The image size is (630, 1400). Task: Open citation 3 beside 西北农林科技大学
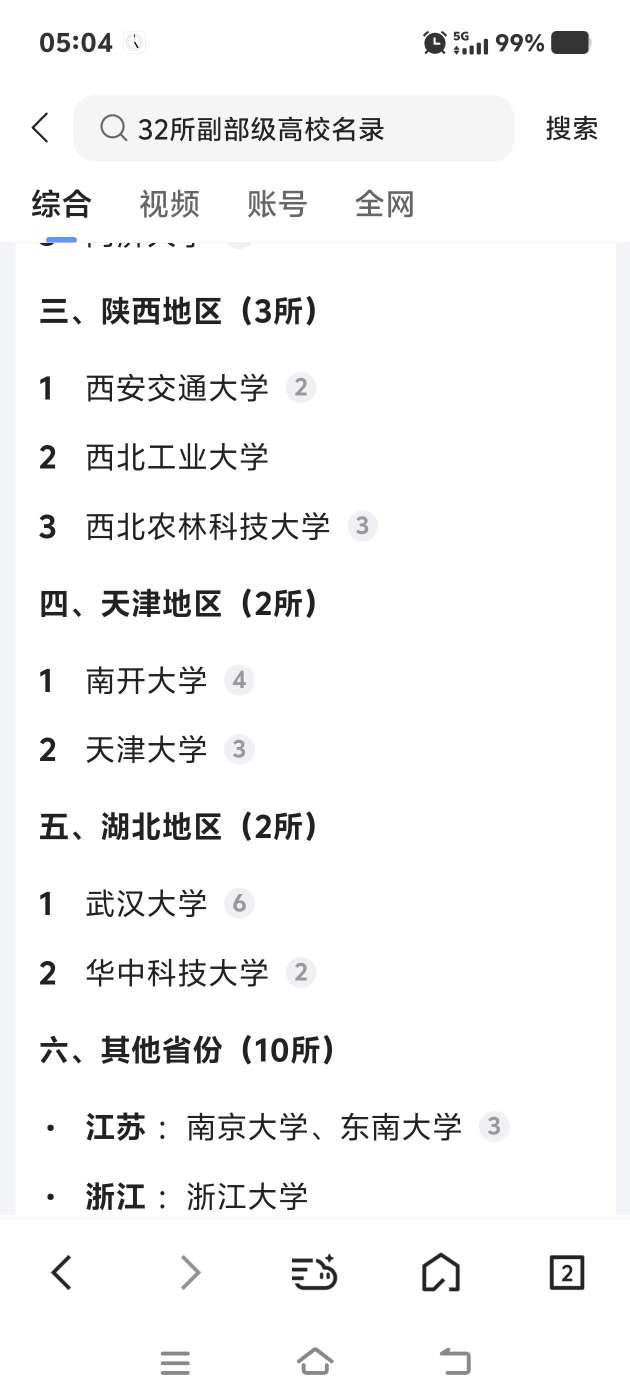click(362, 526)
